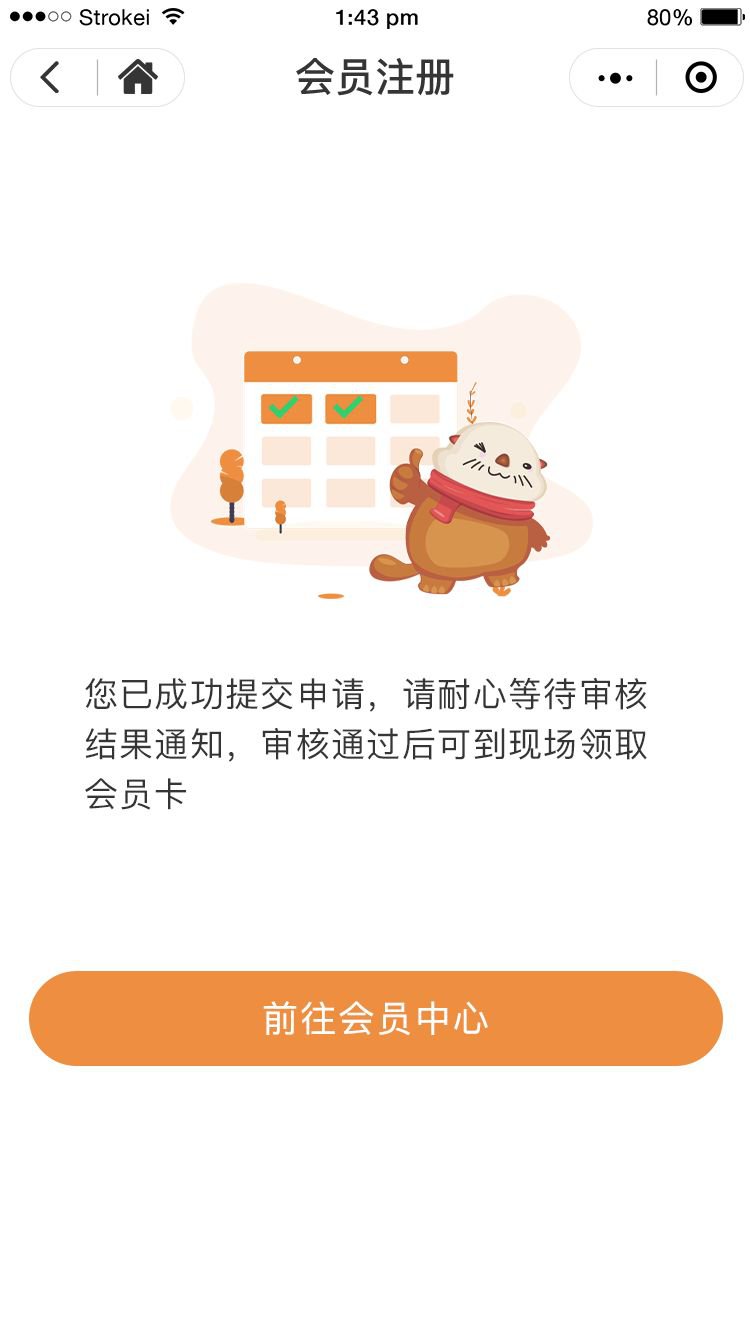Close the mini program with the circle icon
The image size is (750, 1334).
(x=701, y=78)
